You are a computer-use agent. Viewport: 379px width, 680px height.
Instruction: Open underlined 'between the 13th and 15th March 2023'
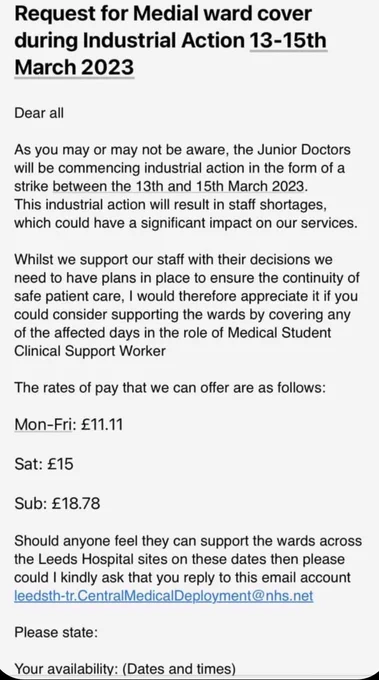178,186
